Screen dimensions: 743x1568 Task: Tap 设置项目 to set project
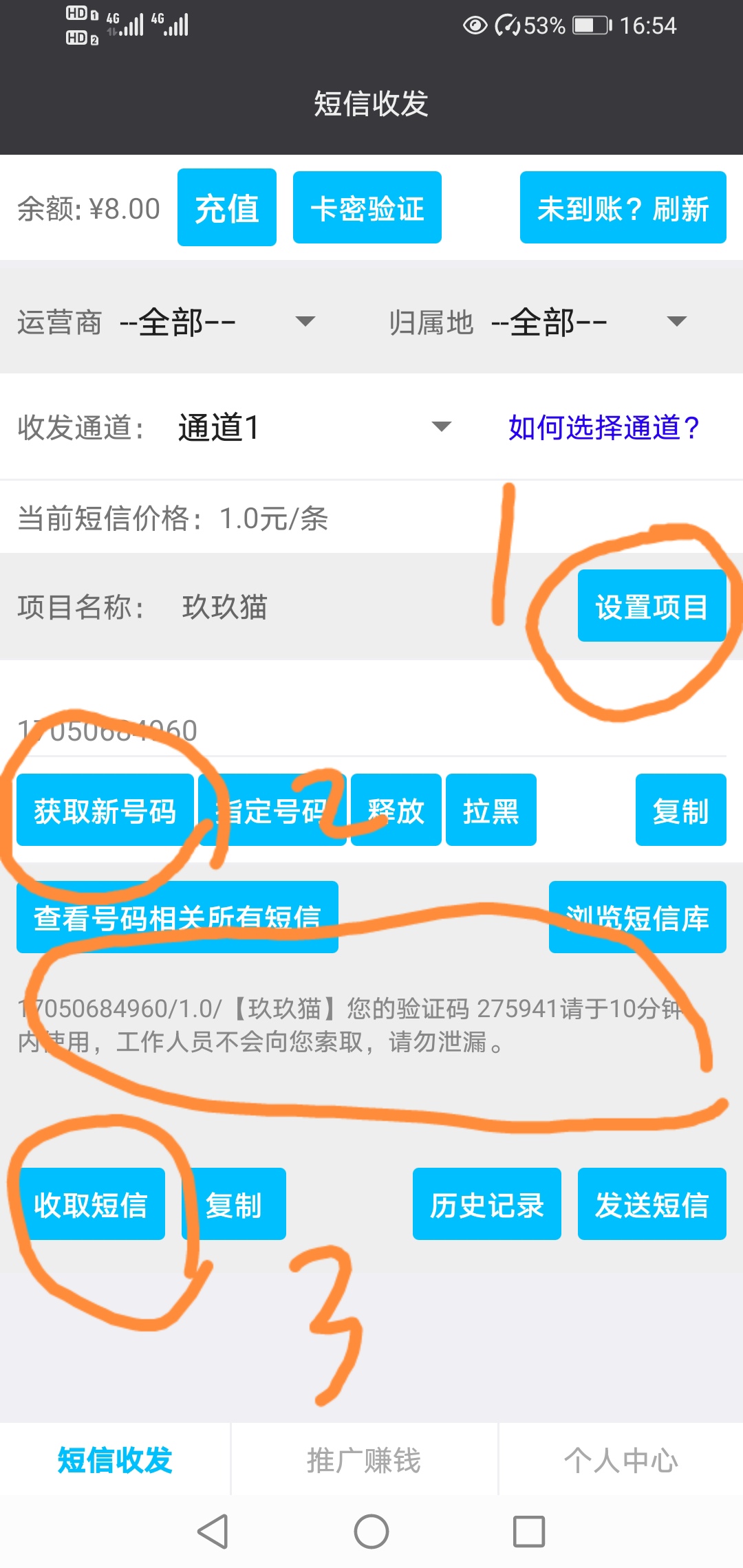click(x=652, y=606)
